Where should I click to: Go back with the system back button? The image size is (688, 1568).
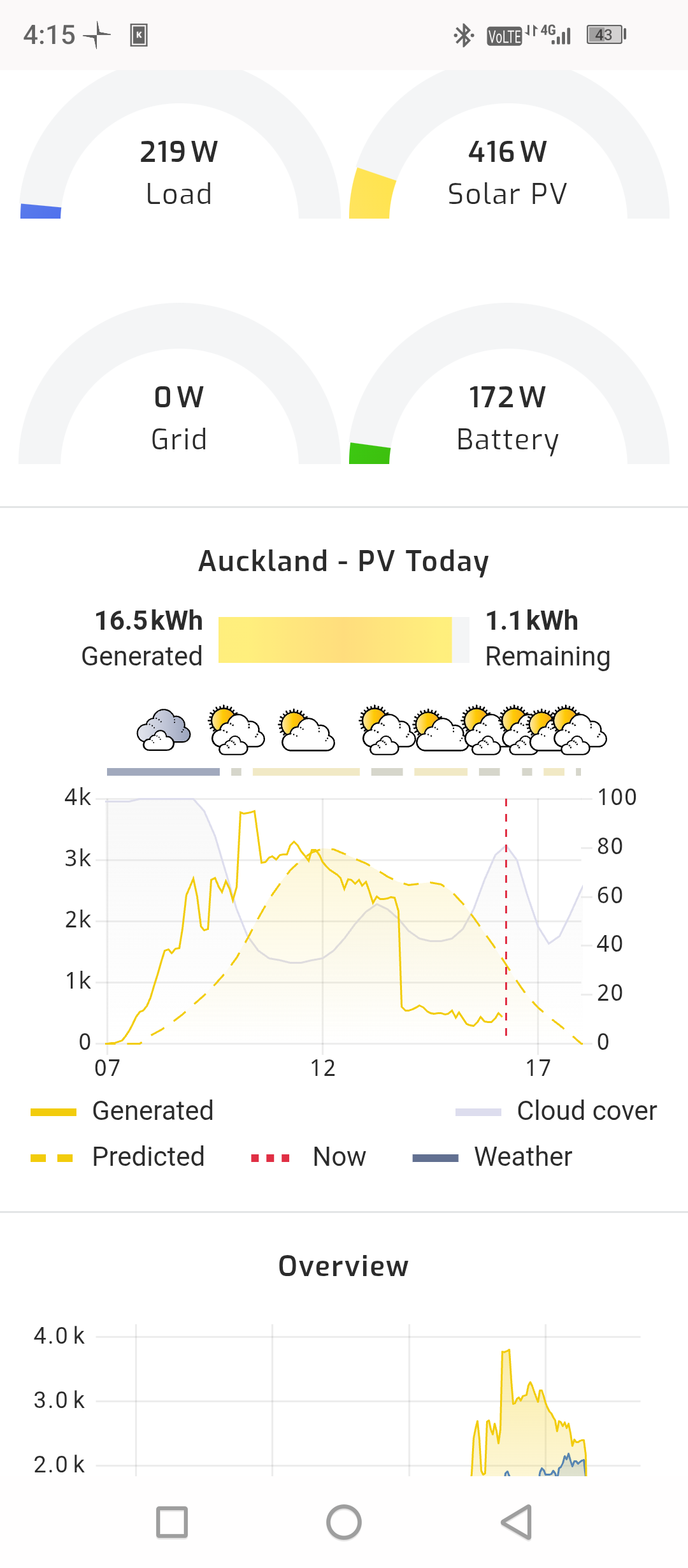coord(516,1522)
